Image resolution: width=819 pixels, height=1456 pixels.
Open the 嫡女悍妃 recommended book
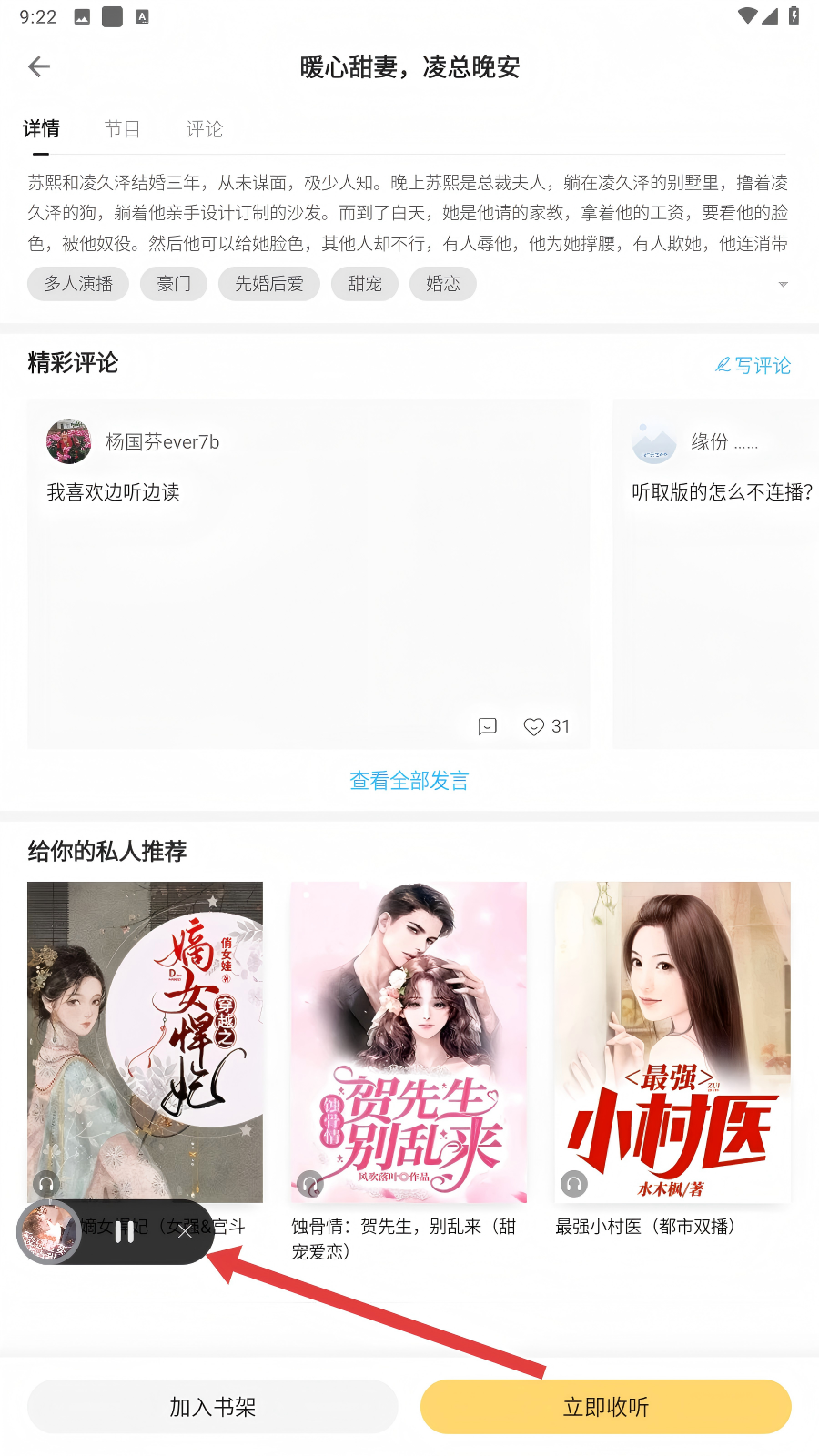[x=145, y=1042]
